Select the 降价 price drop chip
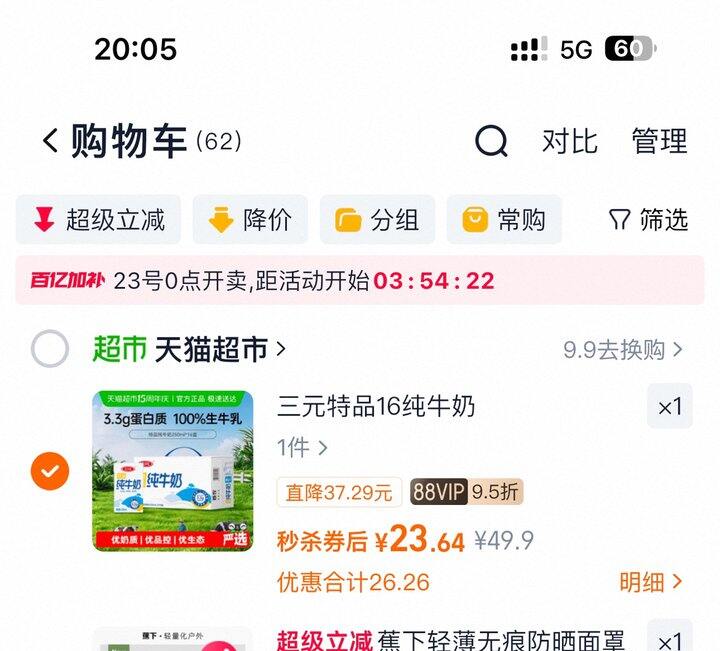Viewport: 720px width, 651px height. click(x=249, y=220)
